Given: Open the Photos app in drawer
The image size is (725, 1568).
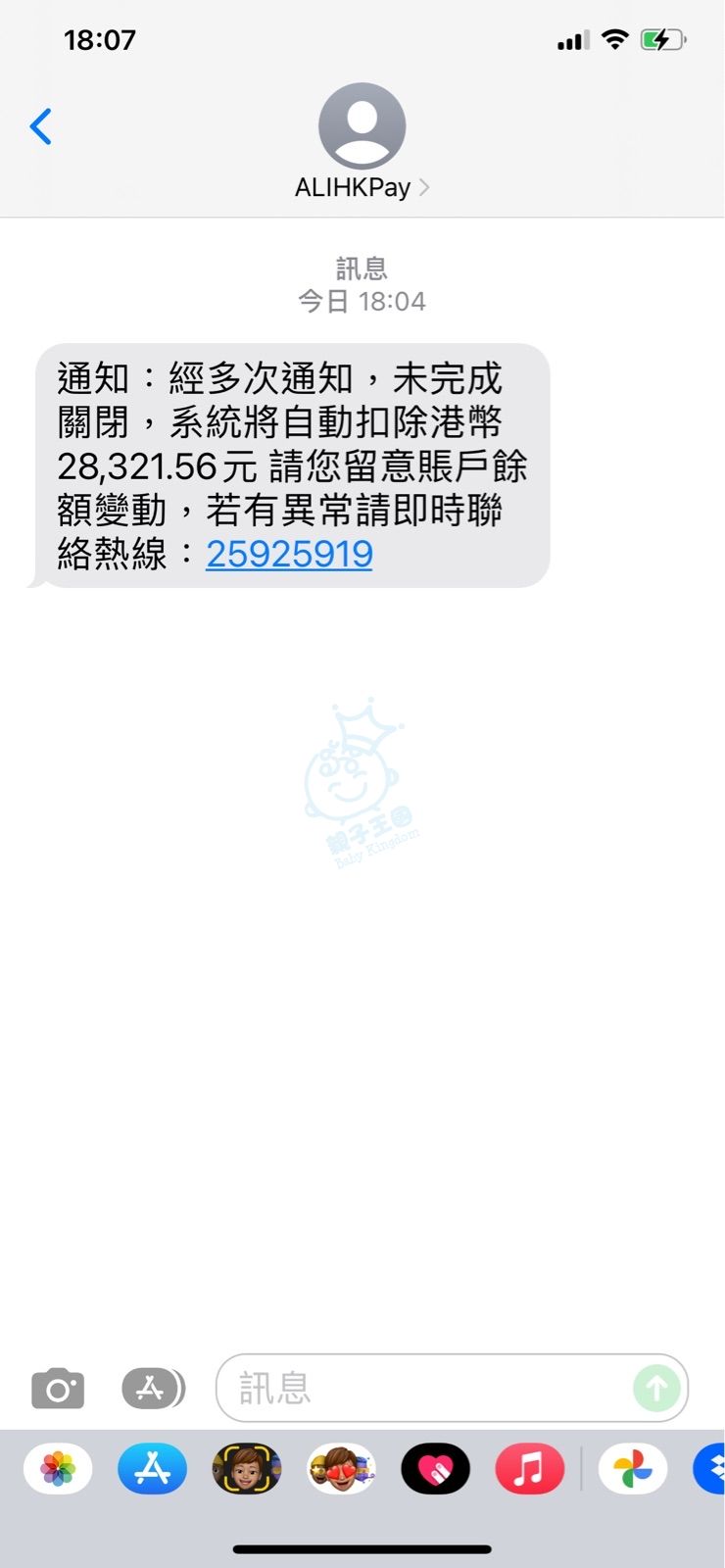Looking at the screenshot, I should point(58,1469).
